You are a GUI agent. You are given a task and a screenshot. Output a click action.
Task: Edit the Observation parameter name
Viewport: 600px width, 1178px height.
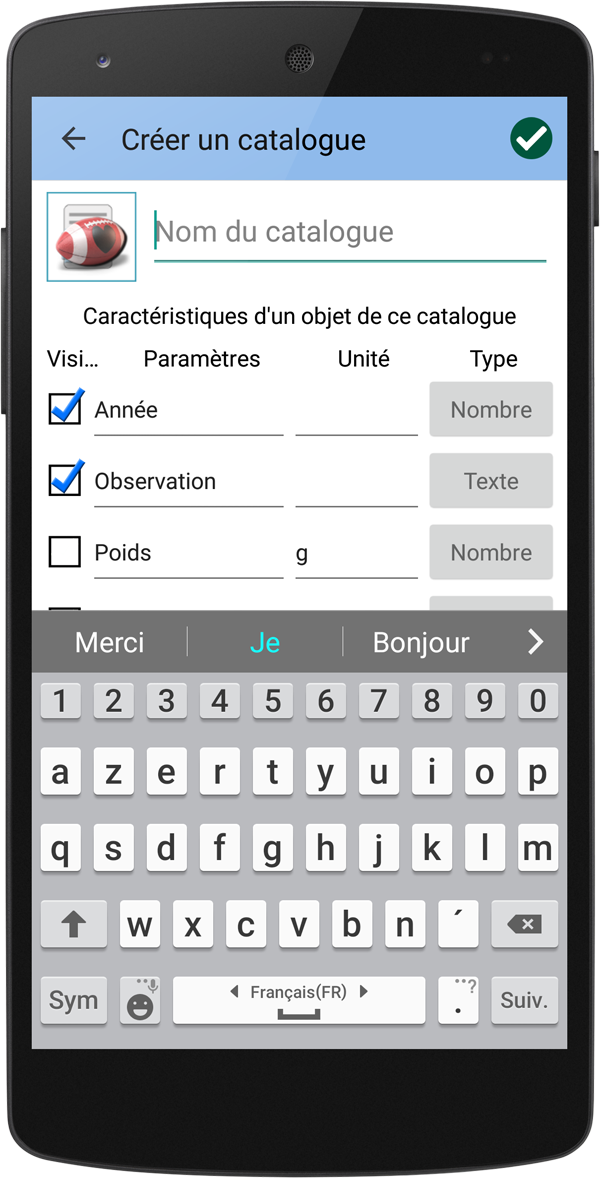tap(188, 482)
